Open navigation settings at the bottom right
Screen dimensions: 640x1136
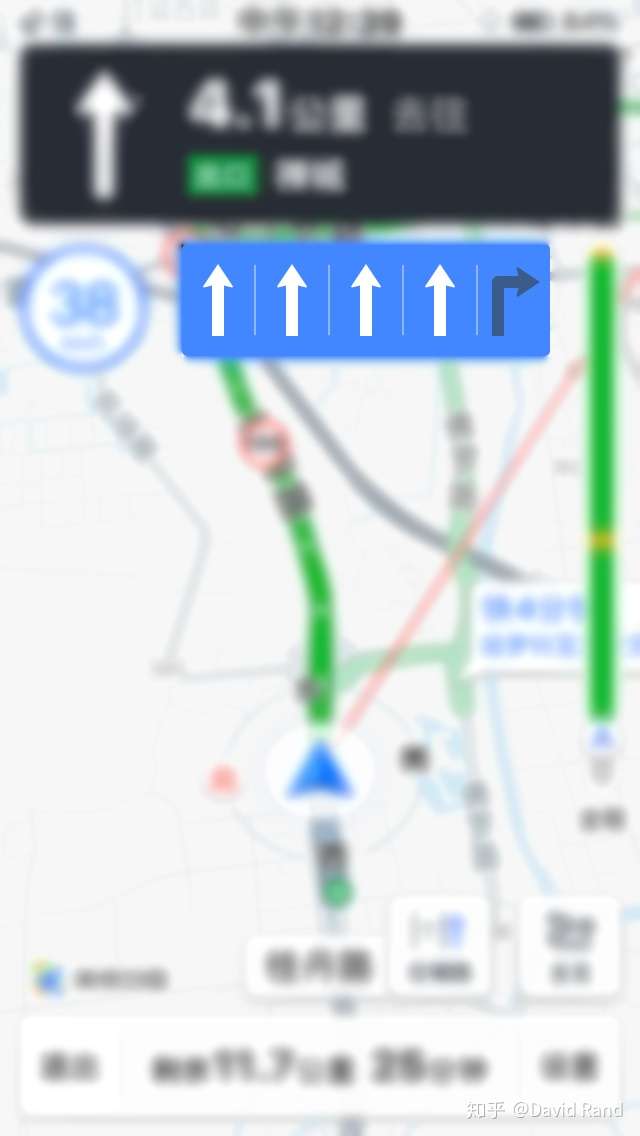[x=568, y=1067]
